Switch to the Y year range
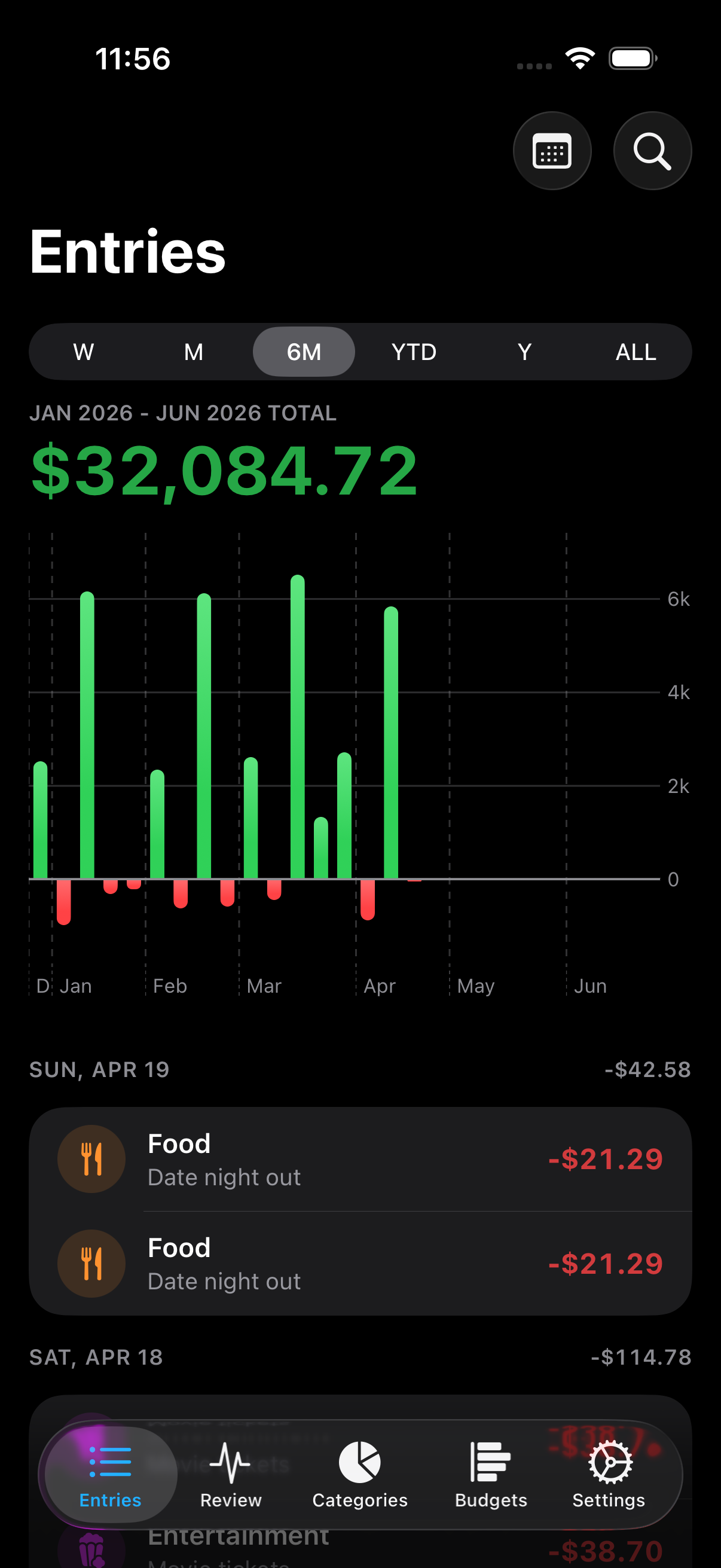721x1568 pixels. [524, 352]
